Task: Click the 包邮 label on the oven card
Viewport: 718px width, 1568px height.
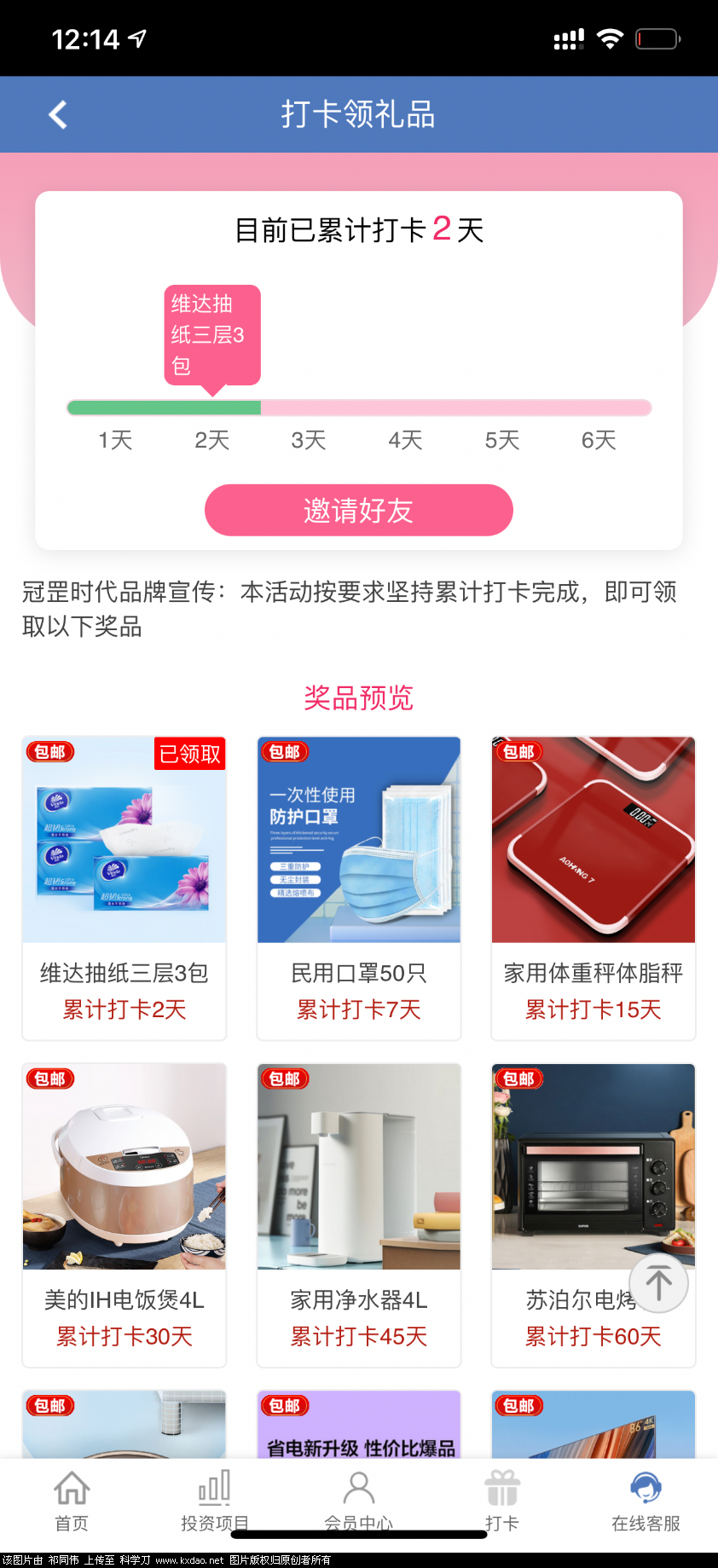Action: 518,1079
